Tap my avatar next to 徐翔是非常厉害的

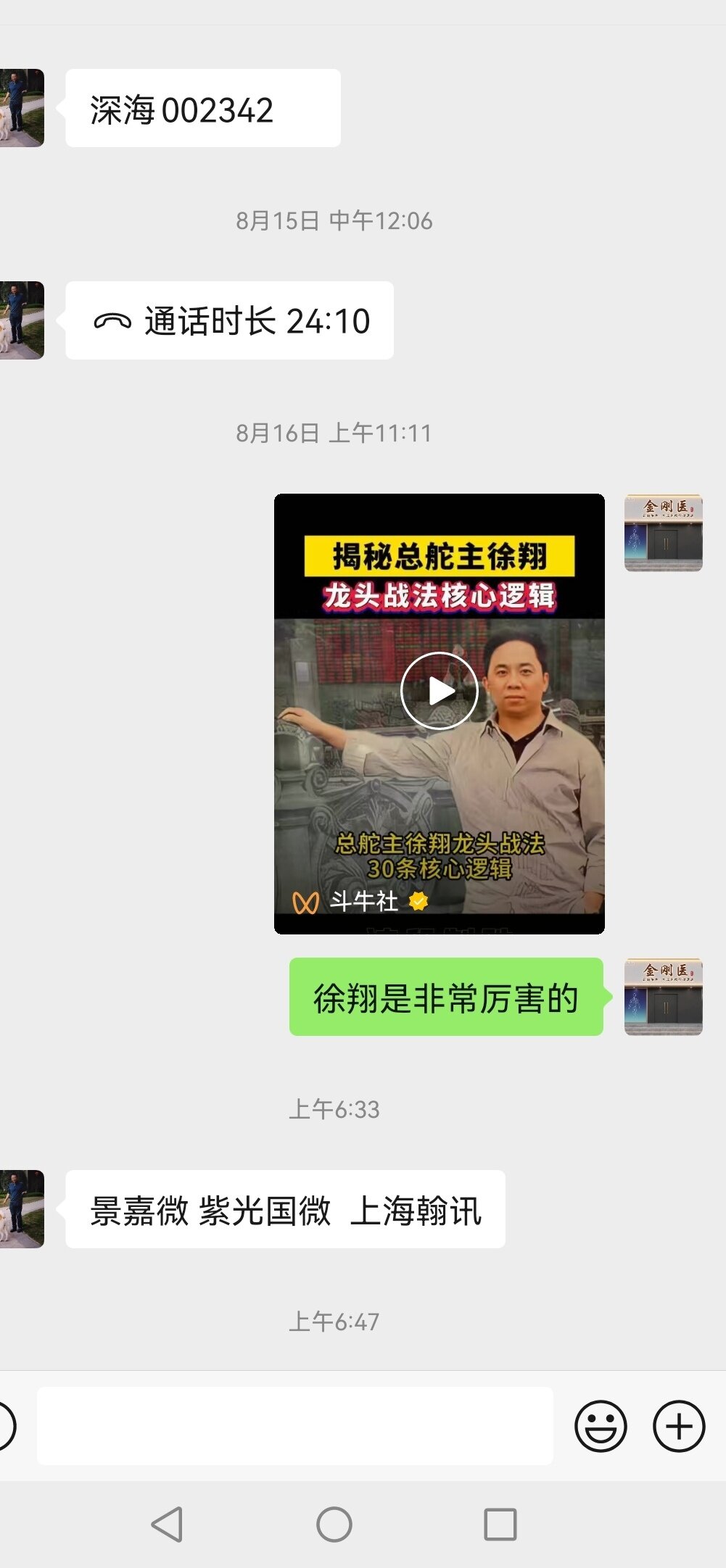(x=663, y=997)
